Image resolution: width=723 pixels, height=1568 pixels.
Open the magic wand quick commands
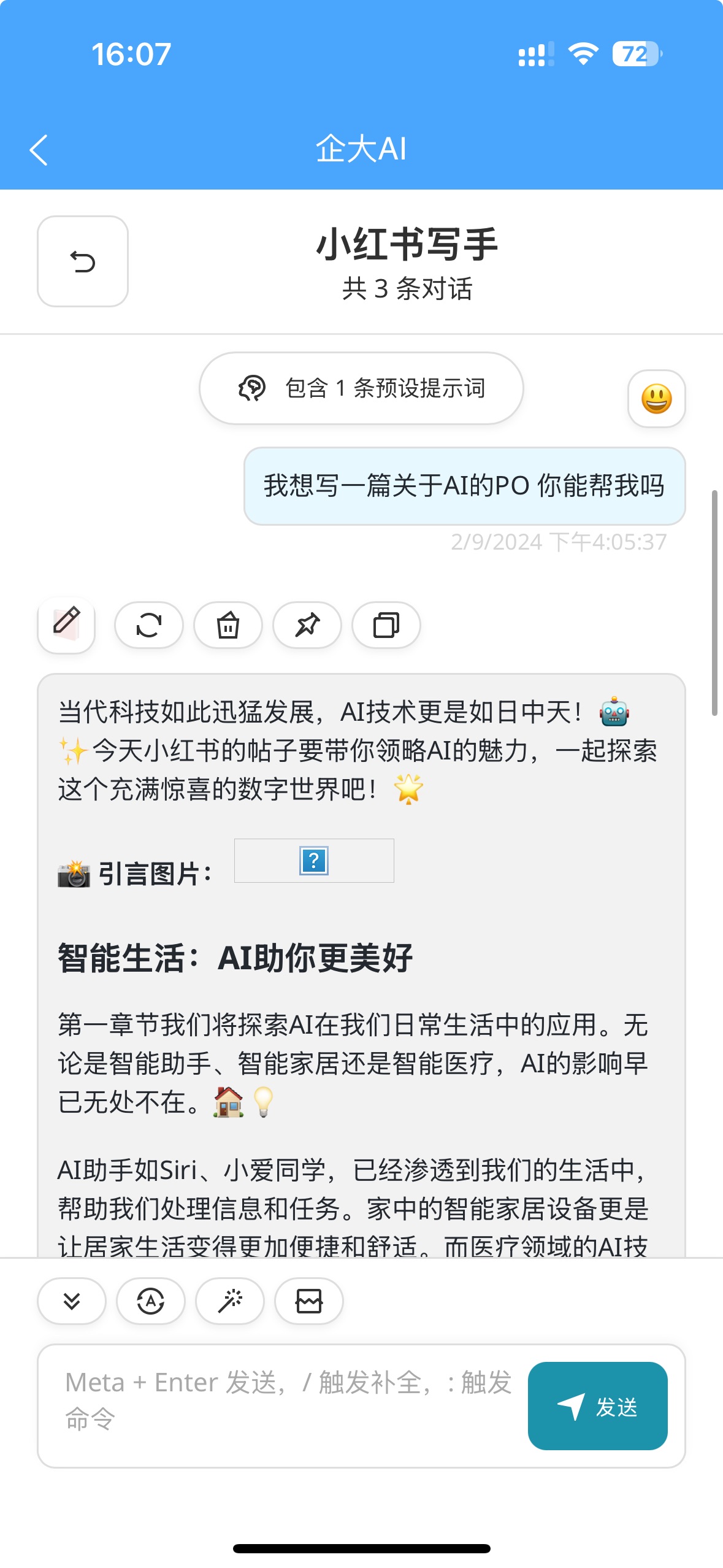230,1301
